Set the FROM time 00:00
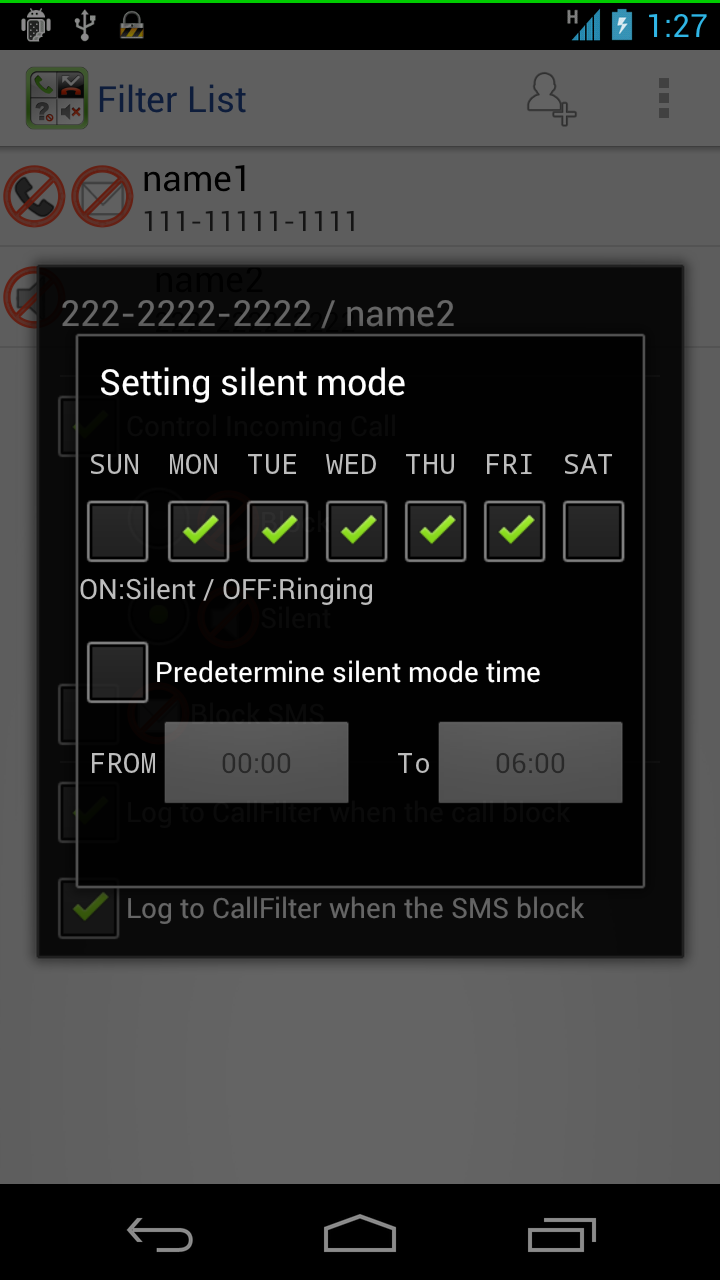This screenshot has height=1280, width=720. click(256, 763)
